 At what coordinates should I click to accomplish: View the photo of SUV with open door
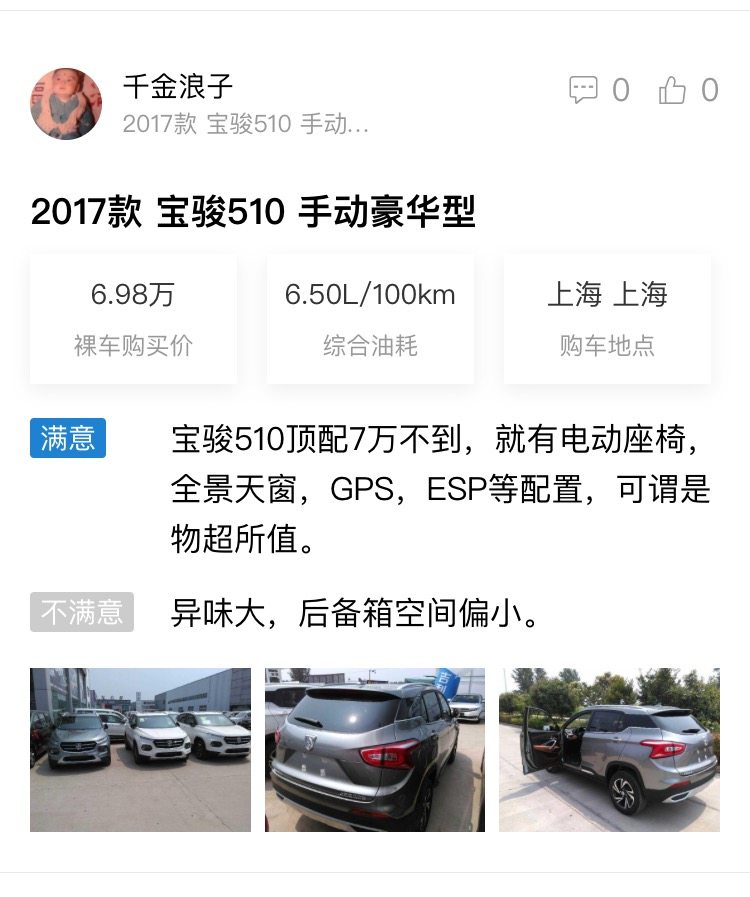(609, 749)
